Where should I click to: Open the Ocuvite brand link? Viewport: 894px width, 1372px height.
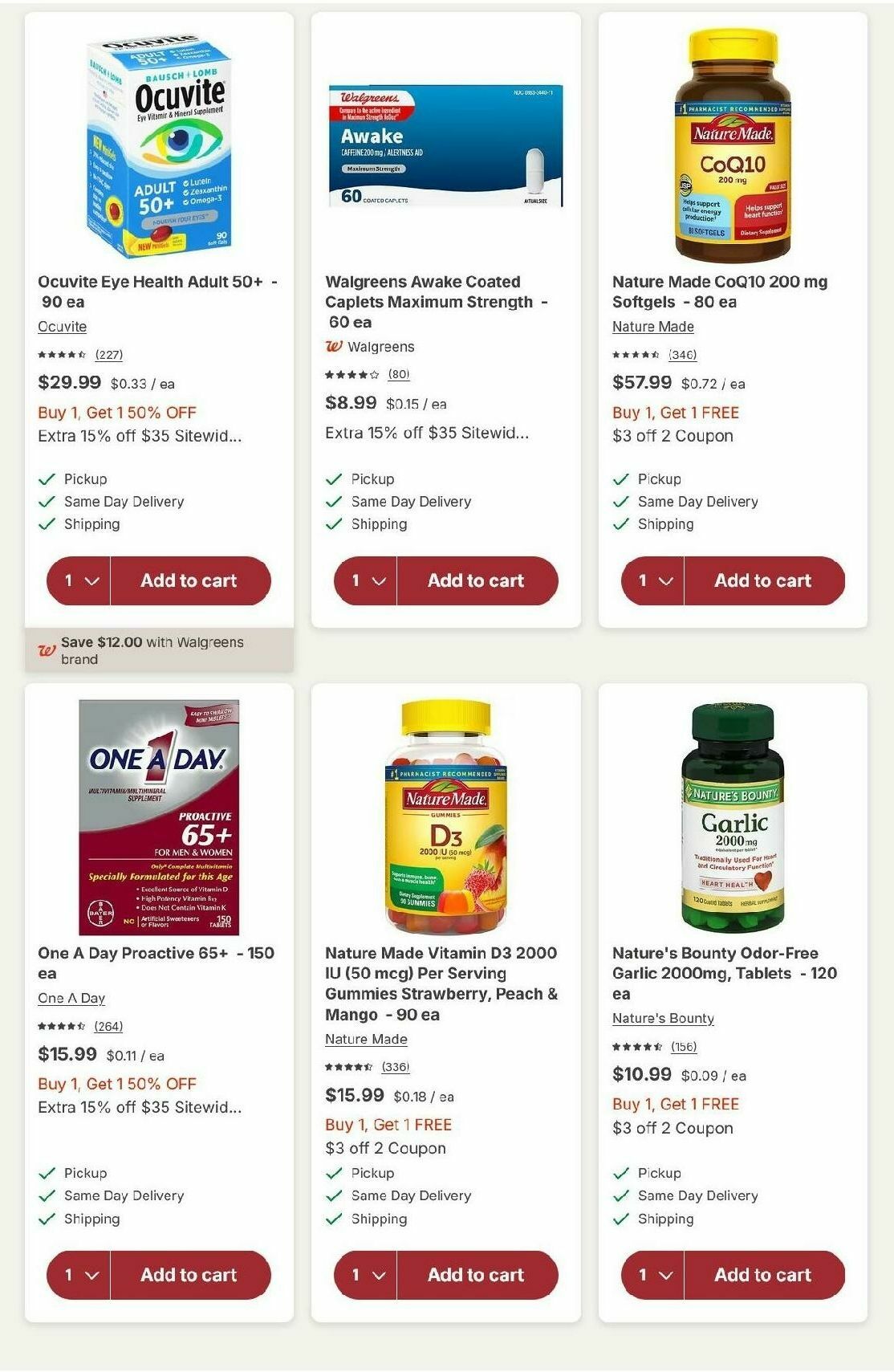coord(61,327)
